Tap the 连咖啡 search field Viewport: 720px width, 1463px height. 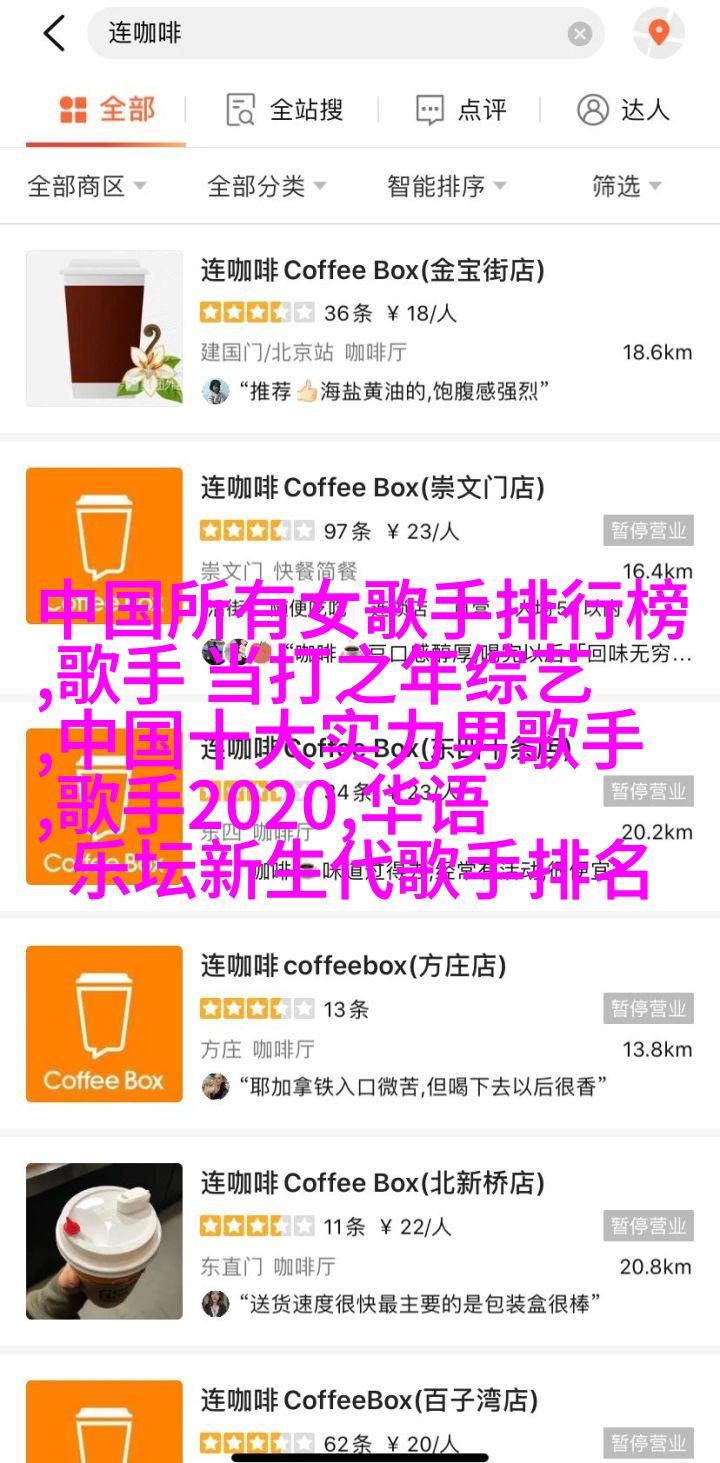coord(330,33)
